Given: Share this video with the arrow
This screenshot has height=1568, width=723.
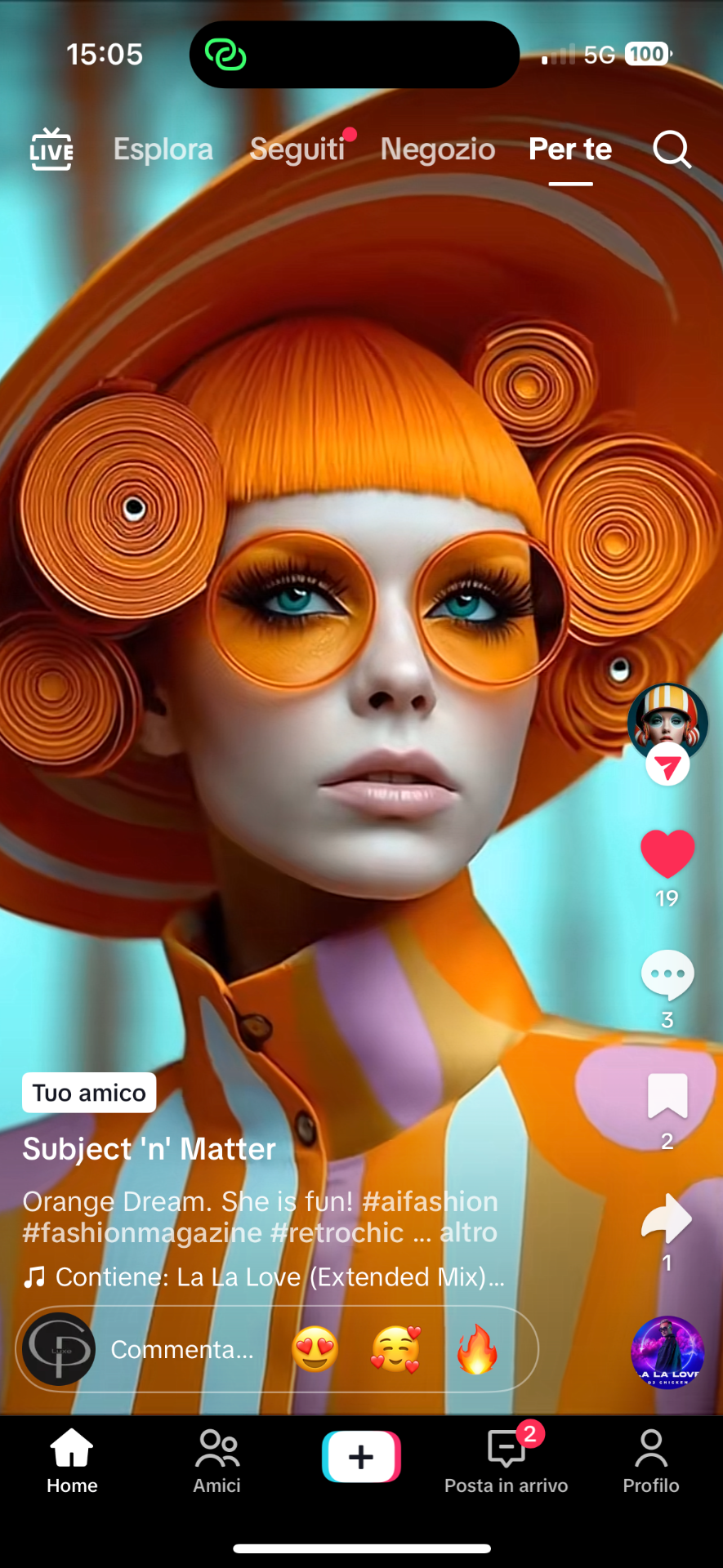Looking at the screenshot, I should tap(667, 1218).
